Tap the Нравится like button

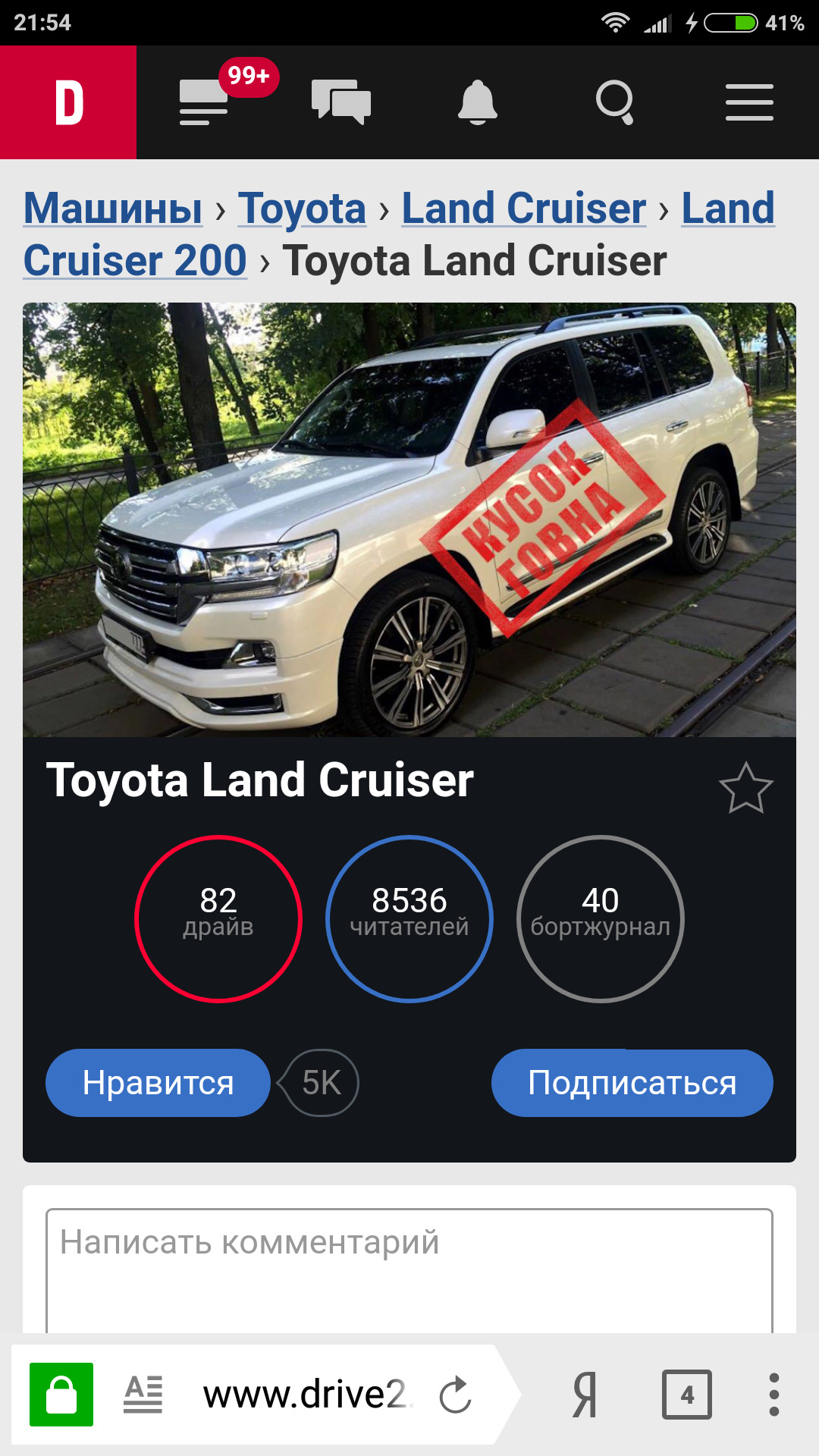(158, 1083)
